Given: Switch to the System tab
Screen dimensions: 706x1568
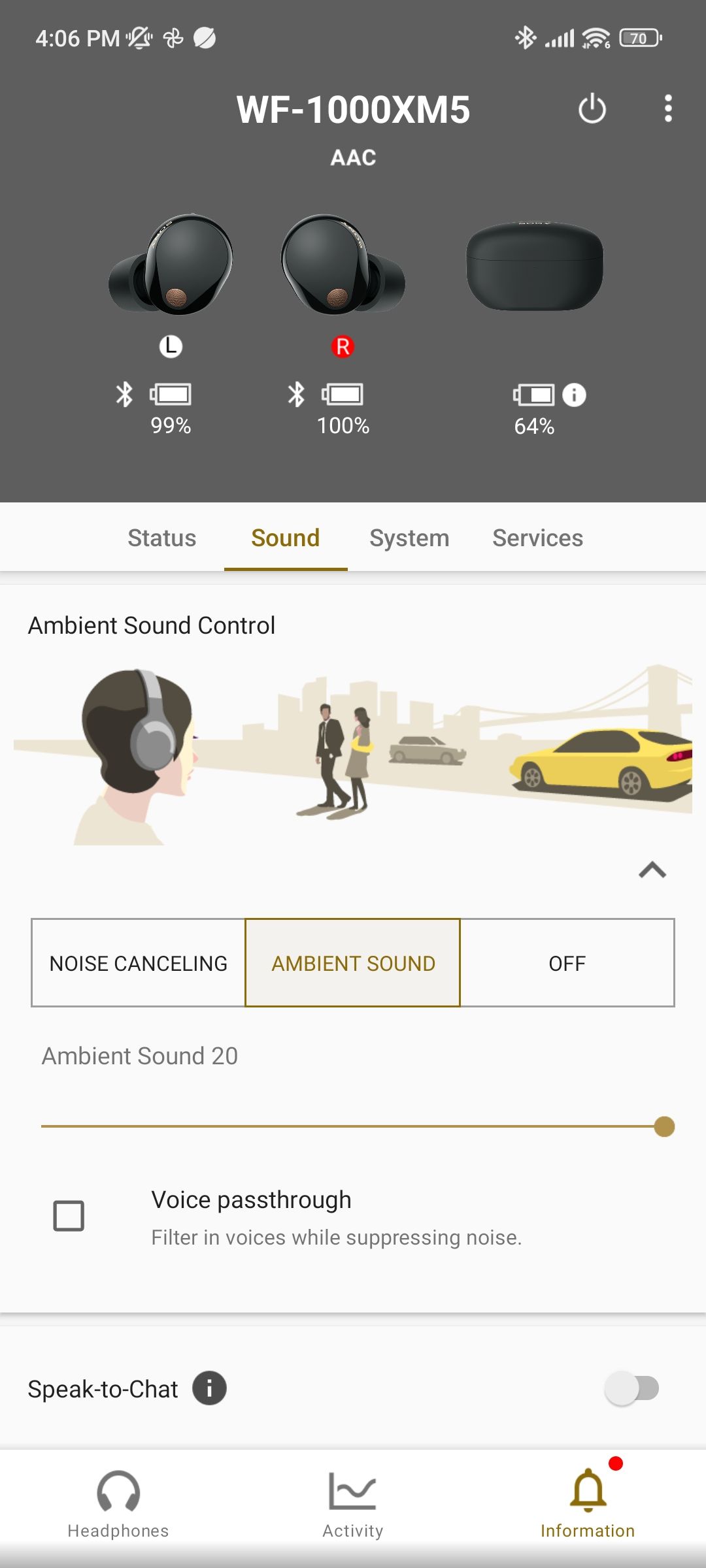Looking at the screenshot, I should tap(409, 538).
